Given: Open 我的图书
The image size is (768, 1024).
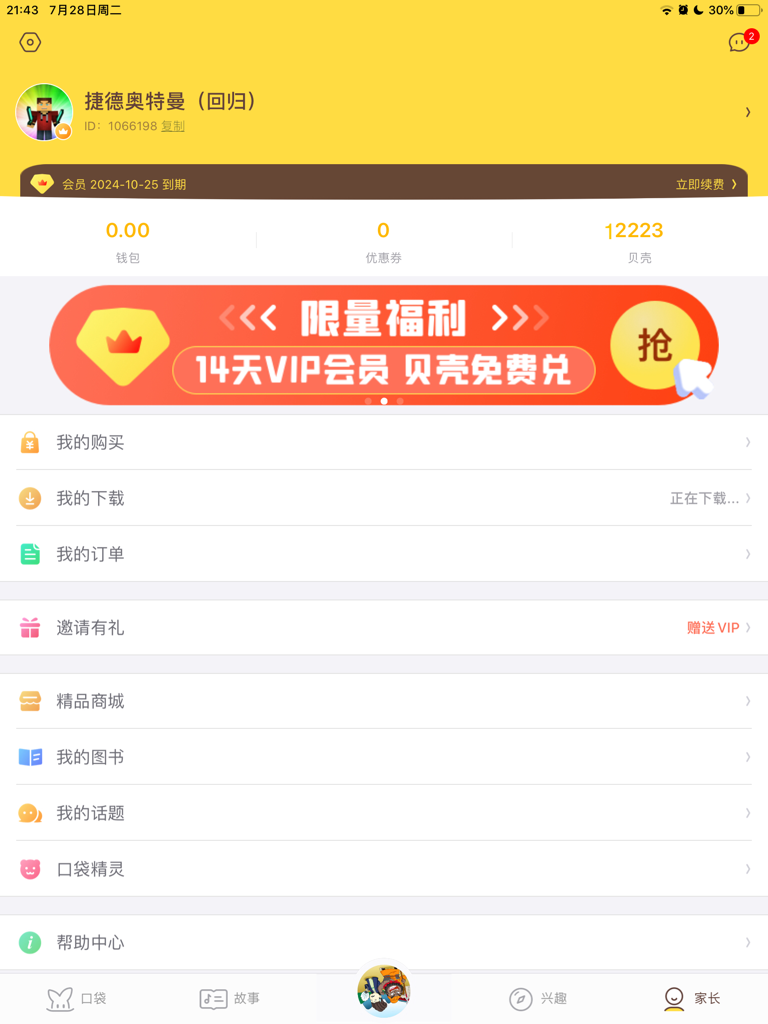Looking at the screenshot, I should (384, 757).
